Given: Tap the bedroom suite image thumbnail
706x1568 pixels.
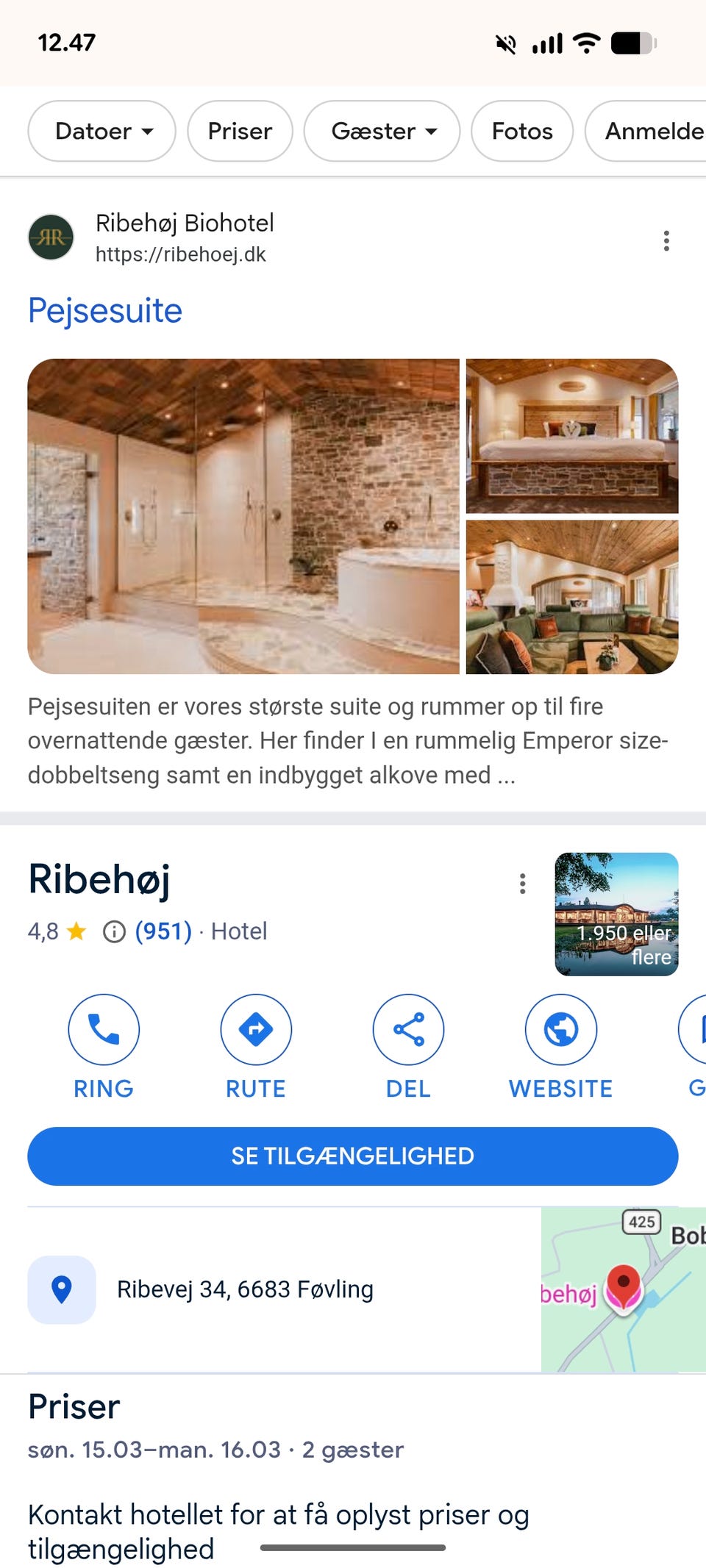Looking at the screenshot, I should [572, 435].
